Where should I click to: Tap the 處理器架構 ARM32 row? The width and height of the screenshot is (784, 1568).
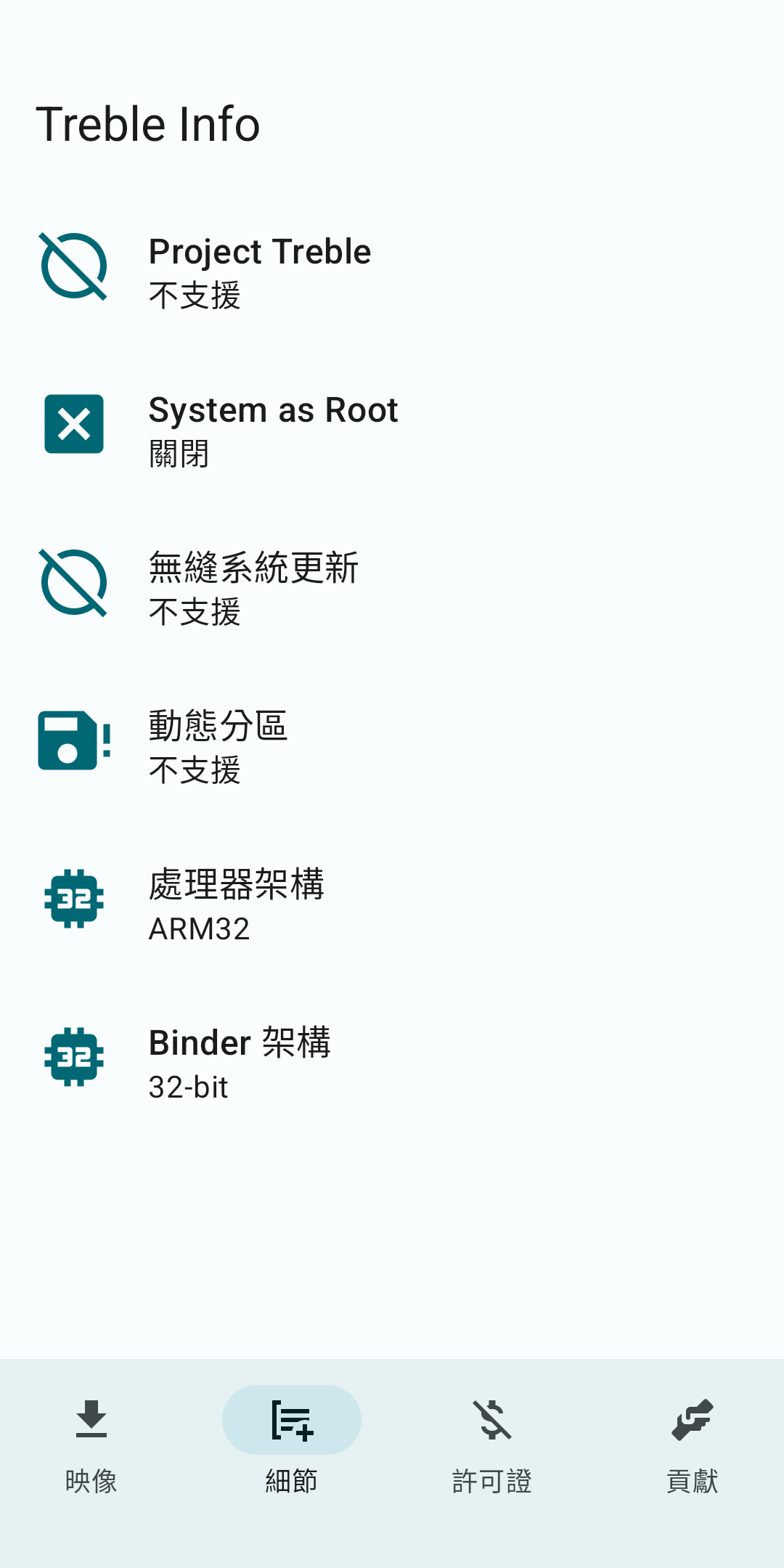tap(392, 905)
